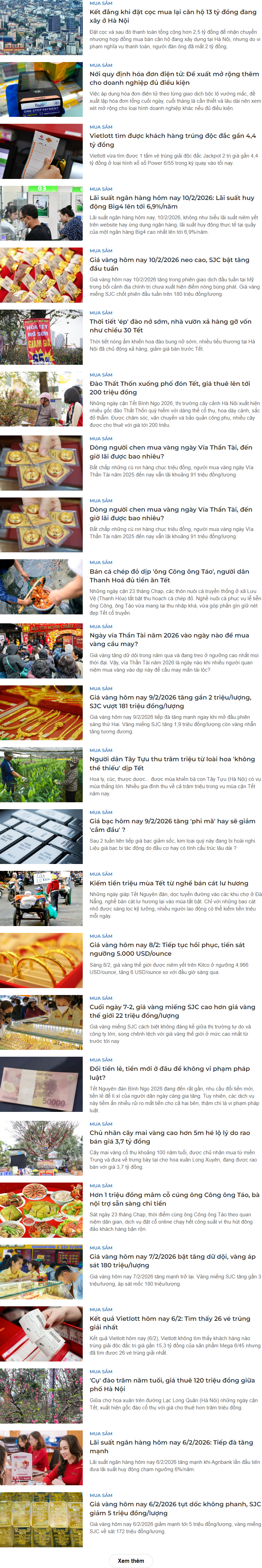Image resolution: width=262 pixels, height=1568 pixels.
Task: View article about Tây Tựu flower growers
Action: [172, 763]
